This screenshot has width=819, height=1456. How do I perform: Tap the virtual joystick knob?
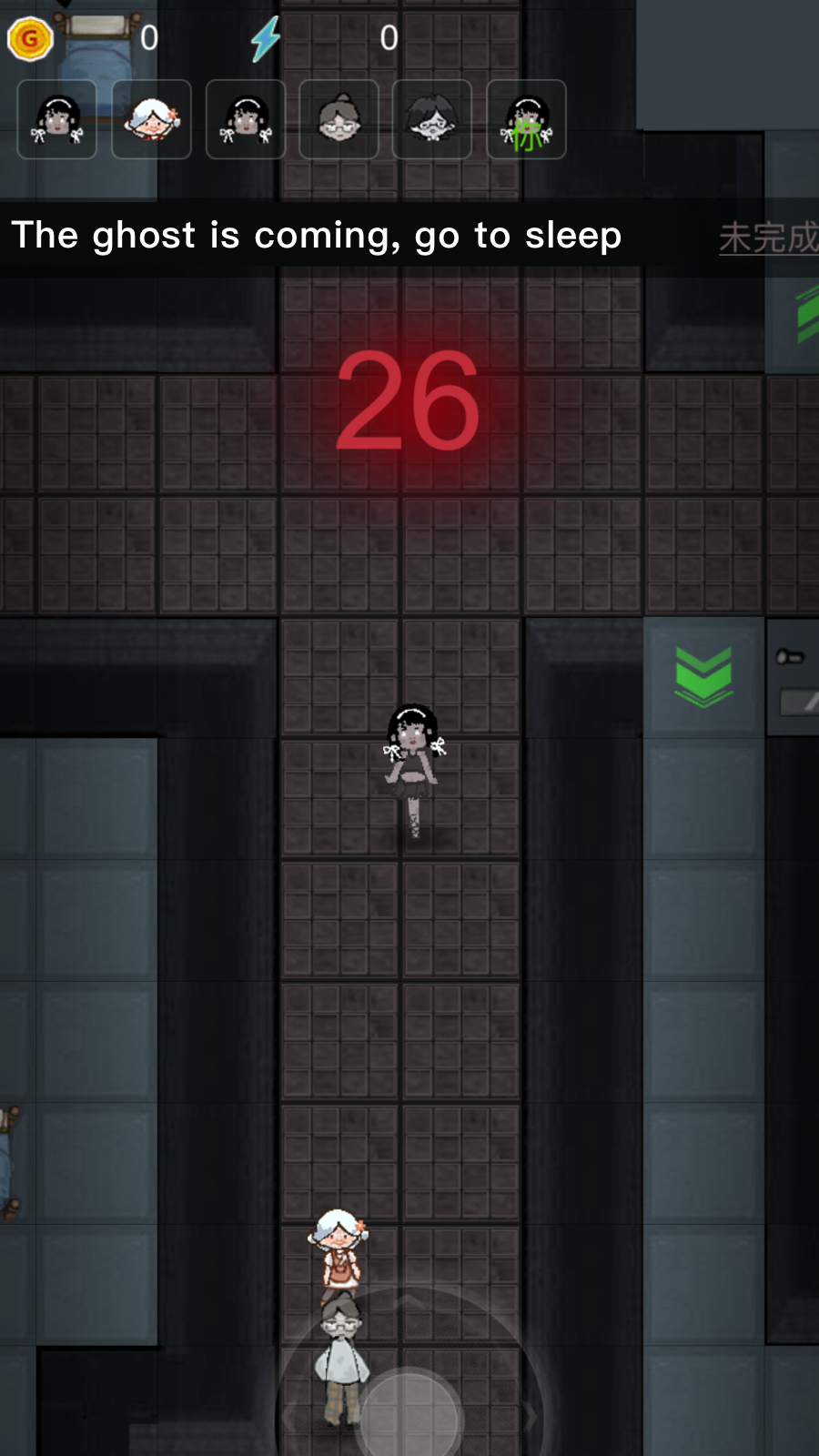tap(409, 1412)
